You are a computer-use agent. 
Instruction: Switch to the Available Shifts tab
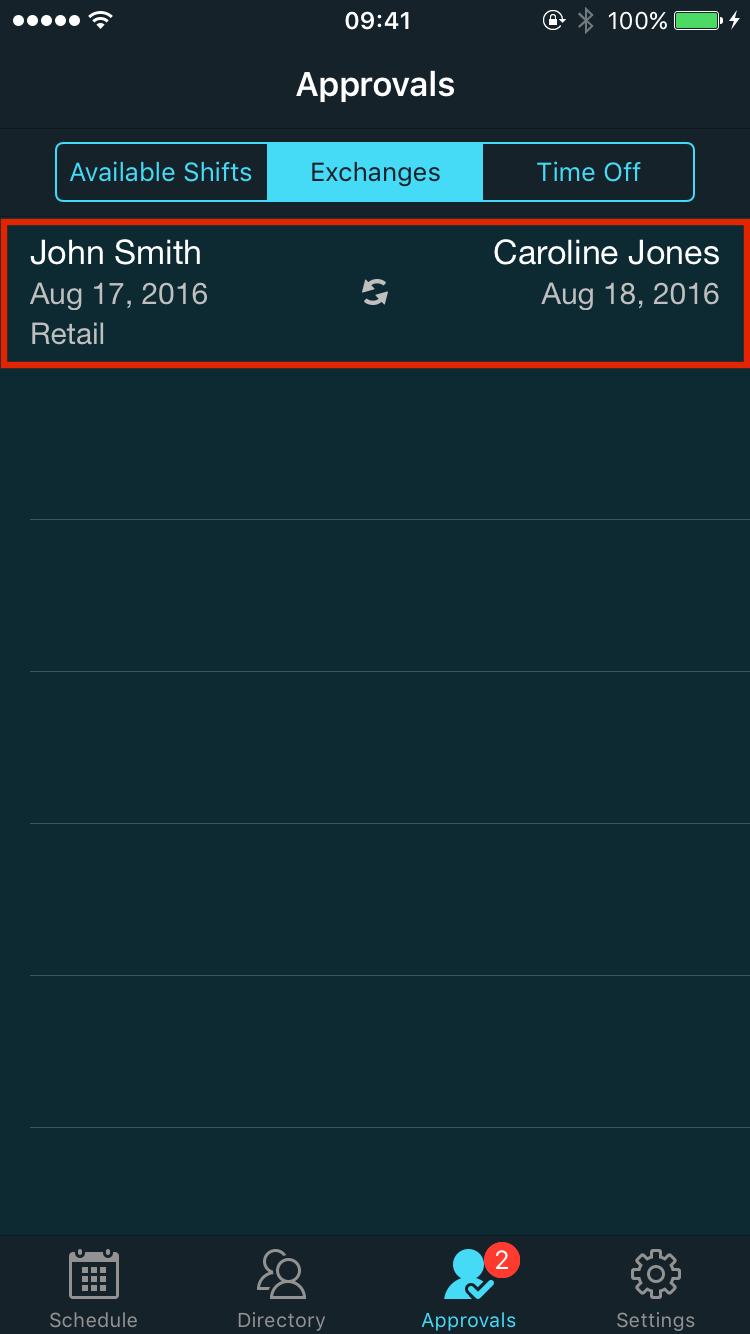click(161, 171)
